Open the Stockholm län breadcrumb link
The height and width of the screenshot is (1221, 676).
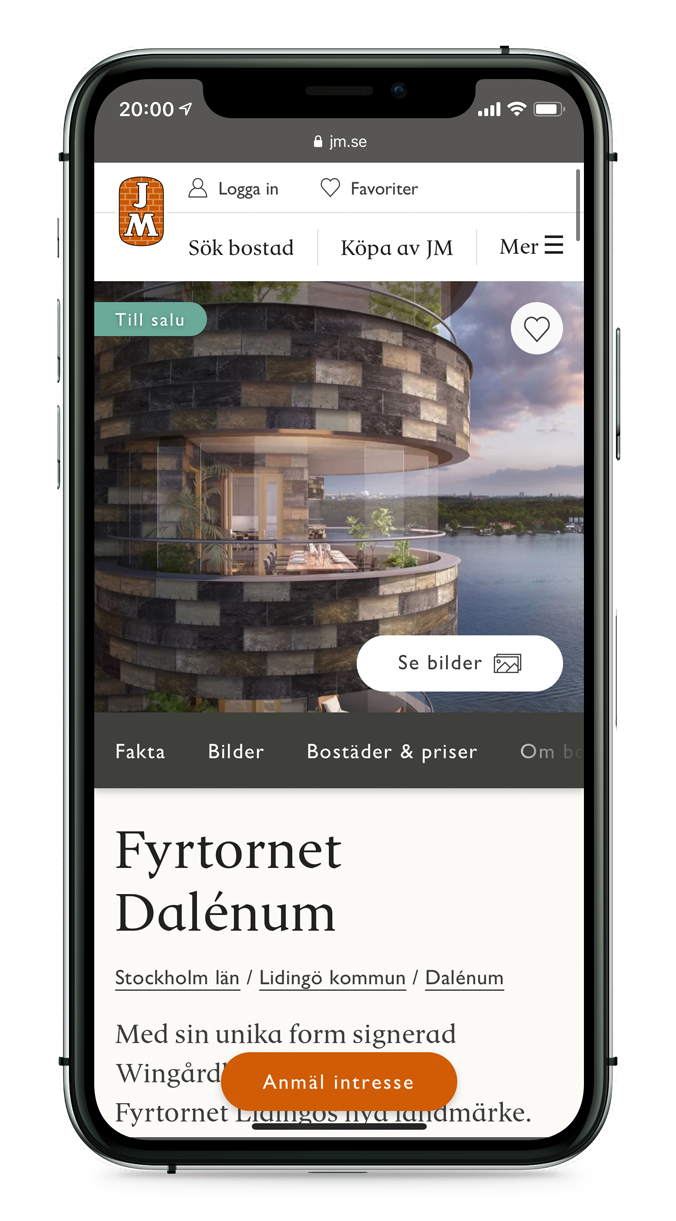[x=177, y=978]
